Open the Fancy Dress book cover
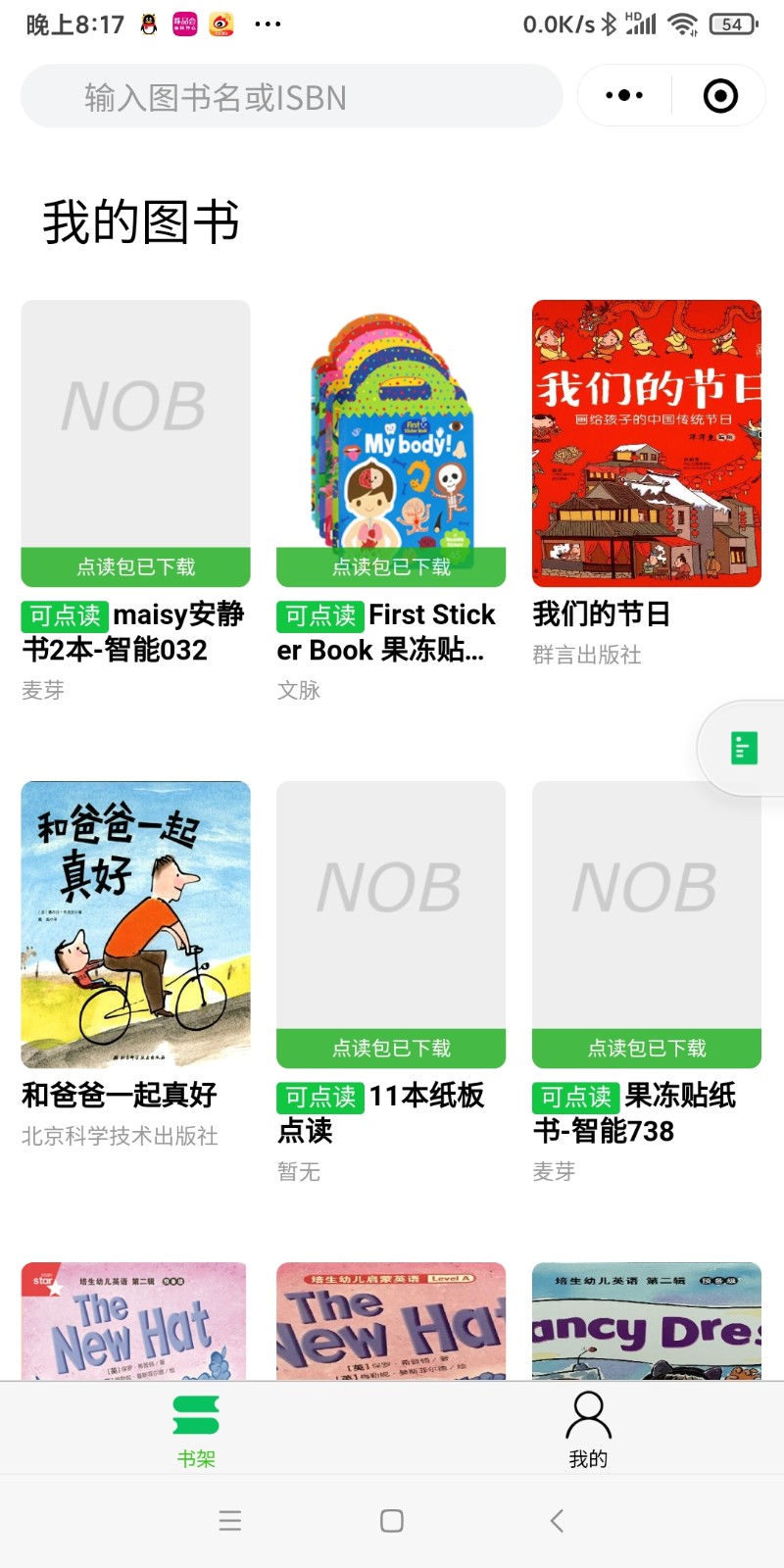 (x=647, y=1321)
